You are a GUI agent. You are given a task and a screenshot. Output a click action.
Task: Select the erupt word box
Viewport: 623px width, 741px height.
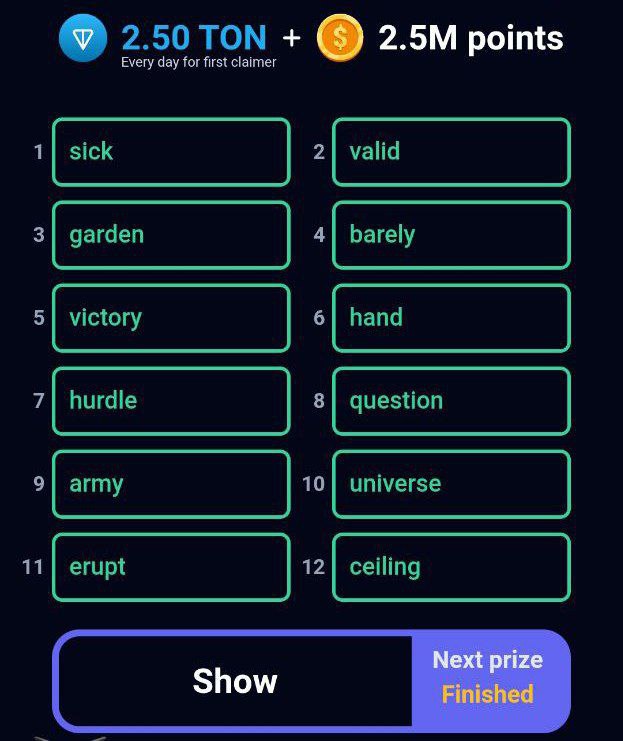coord(171,567)
